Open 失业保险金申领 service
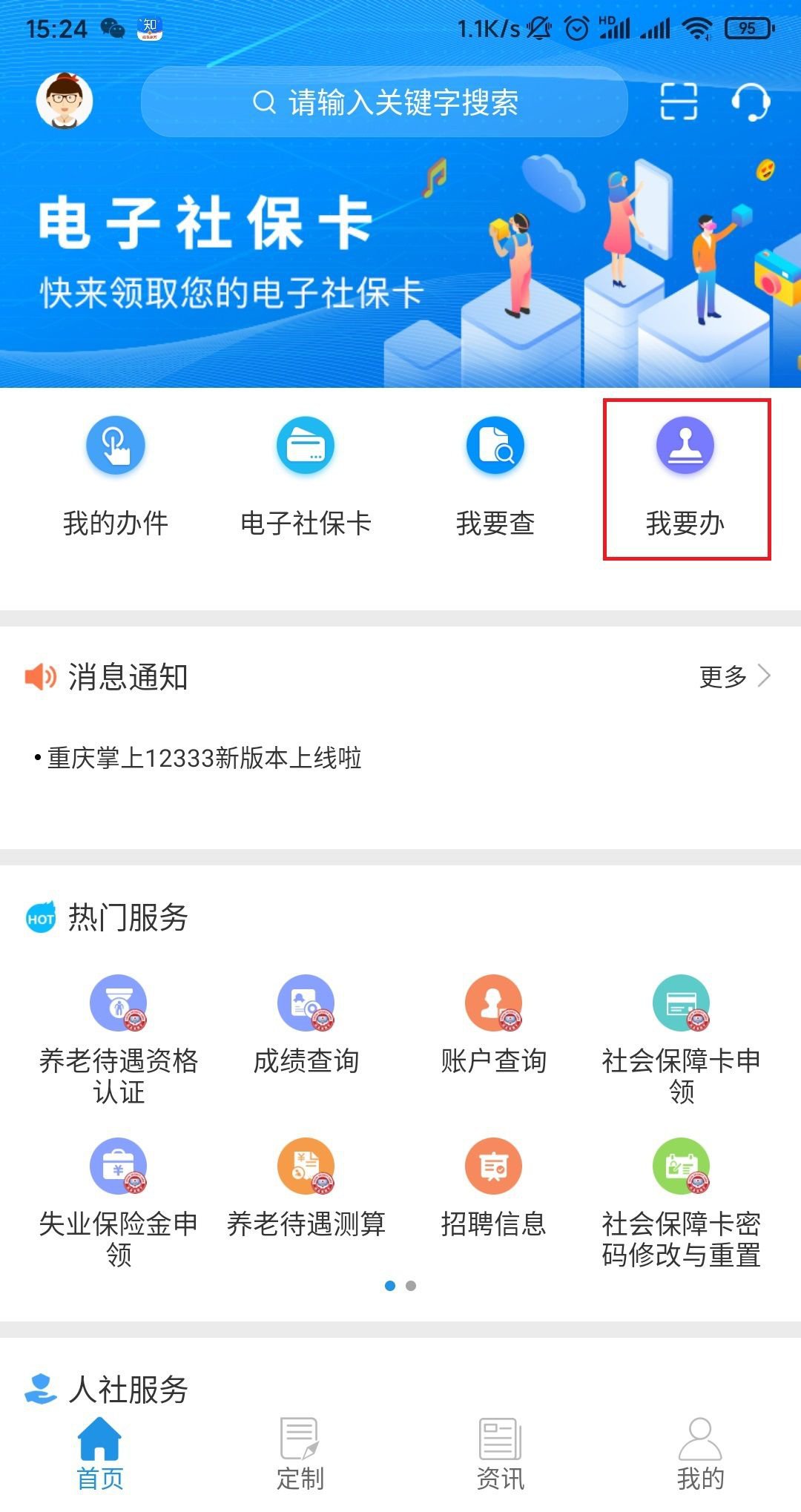This screenshot has width=801, height=1512. (119, 1201)
